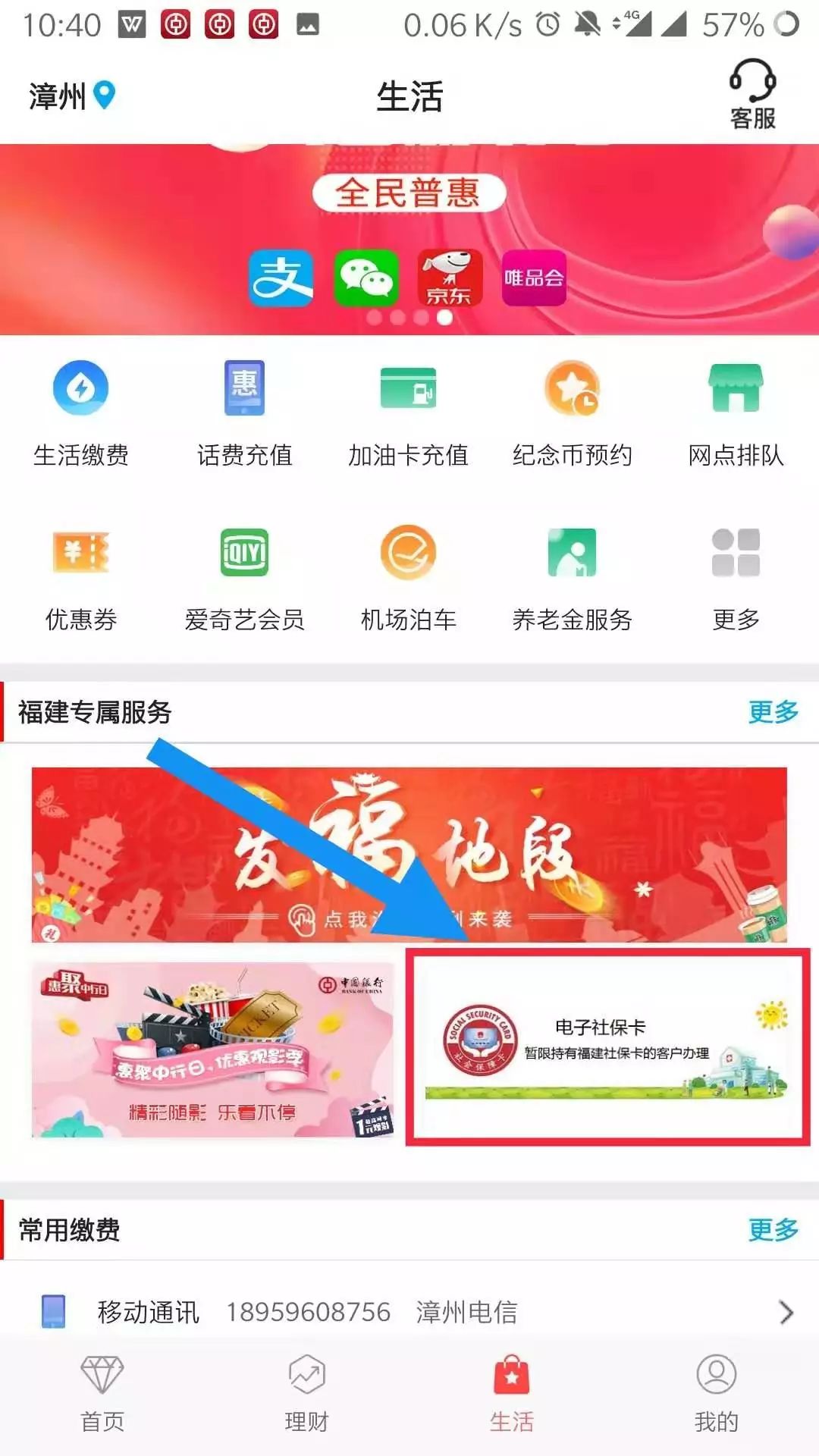Image resolution: width=819 pixels, height=1456 pixels.
Task: Switch to 首页 tab
Action: pyautogui.click(x=102, y=1394)
